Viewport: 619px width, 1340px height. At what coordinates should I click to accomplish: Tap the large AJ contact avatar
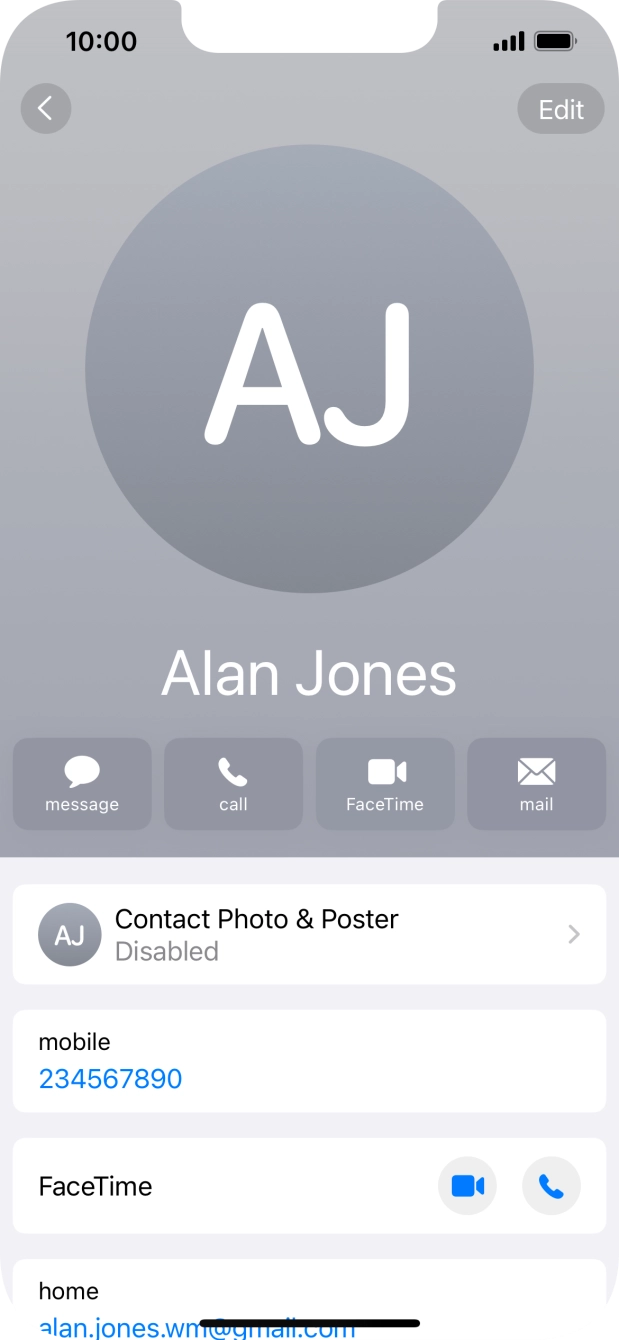point(309,369)
